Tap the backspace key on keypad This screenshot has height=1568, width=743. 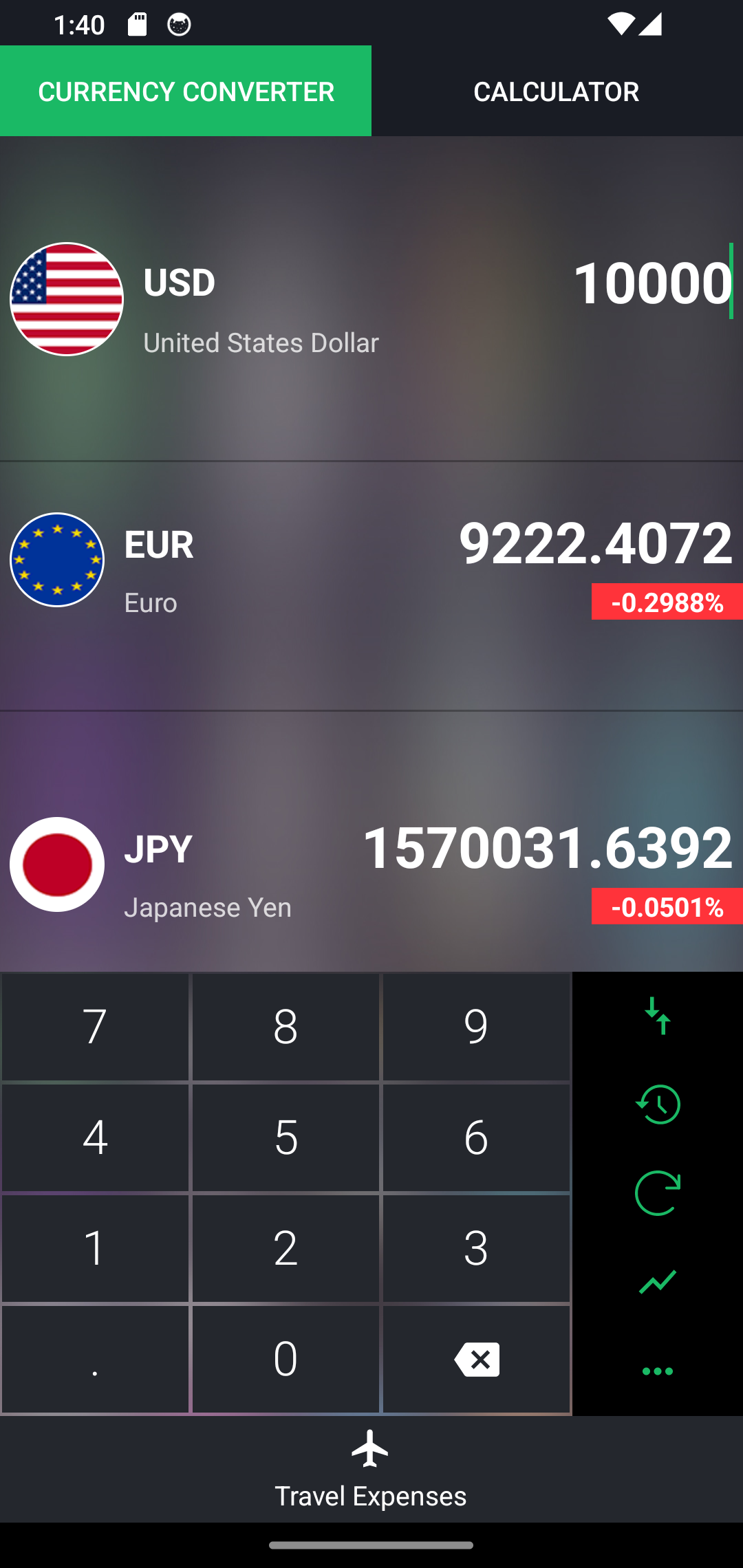click(477, 1358)
